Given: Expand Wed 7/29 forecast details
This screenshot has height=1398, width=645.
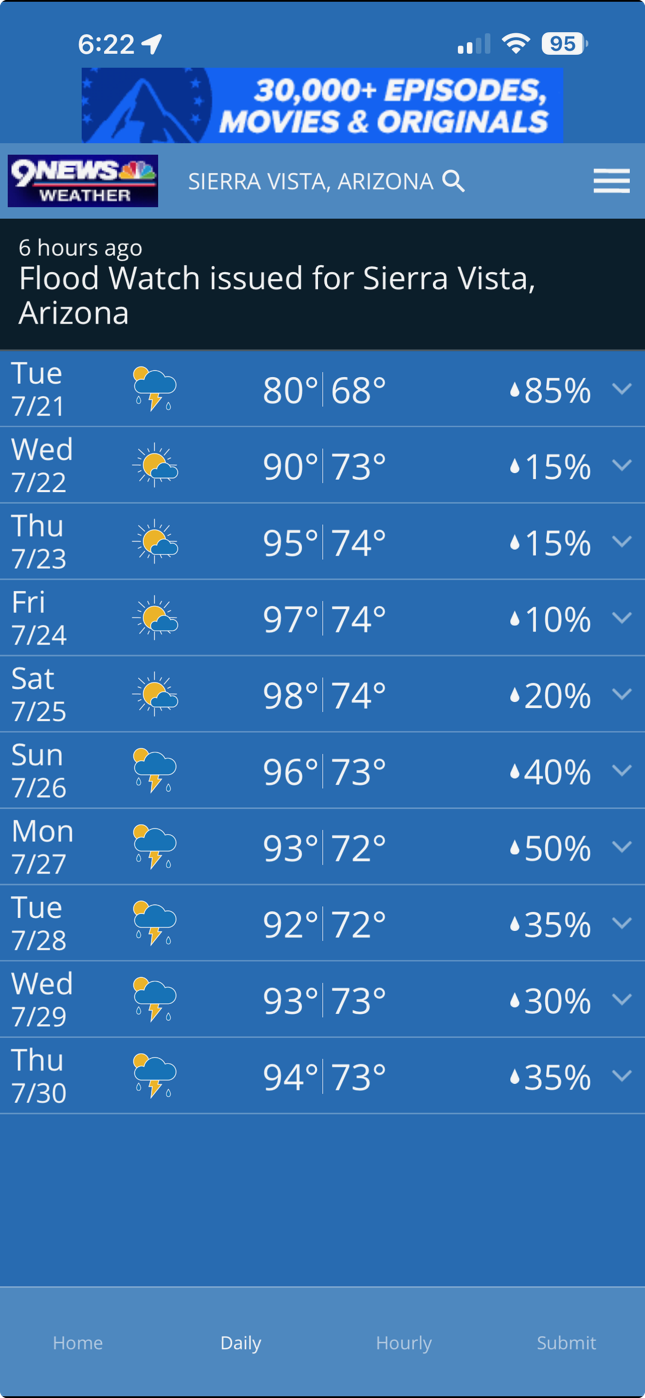Looking at the screenshot, I should (x=622, y=999).
